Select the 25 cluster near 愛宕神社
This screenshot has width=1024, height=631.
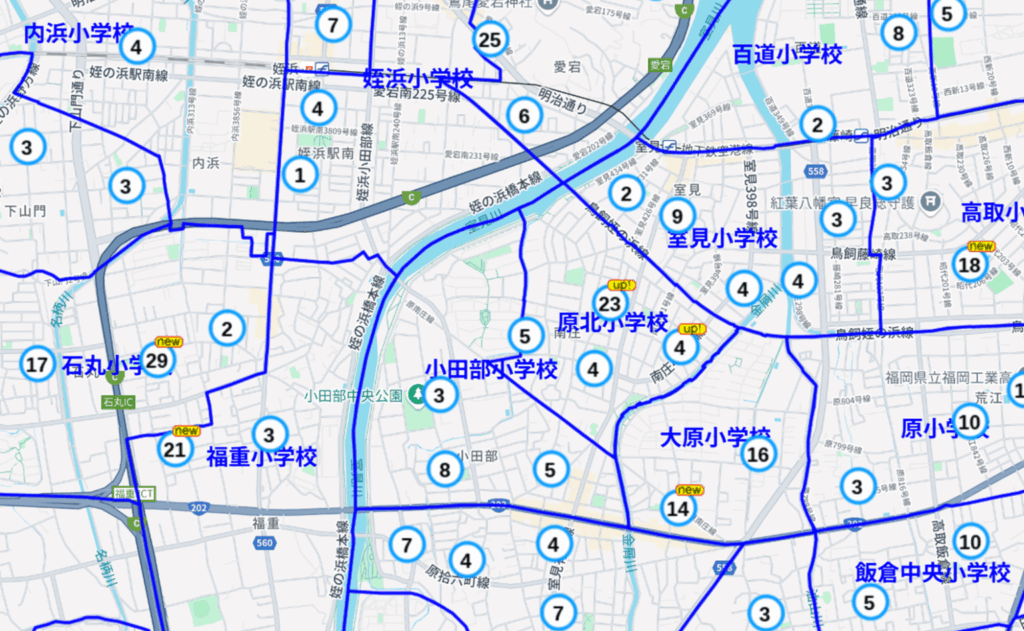click(x=489, y=41)
